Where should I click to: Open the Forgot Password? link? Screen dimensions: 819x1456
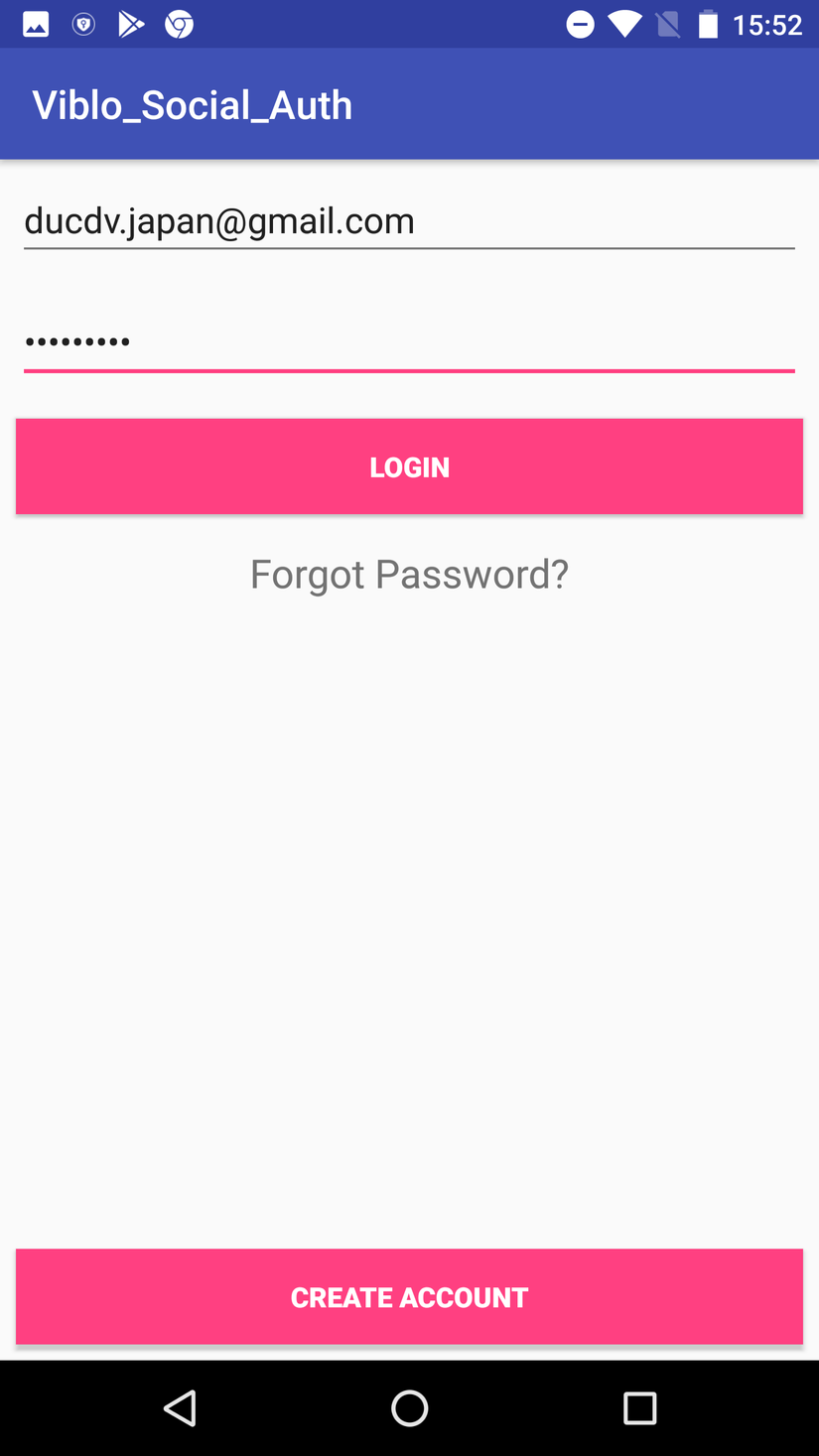point(409,575)
